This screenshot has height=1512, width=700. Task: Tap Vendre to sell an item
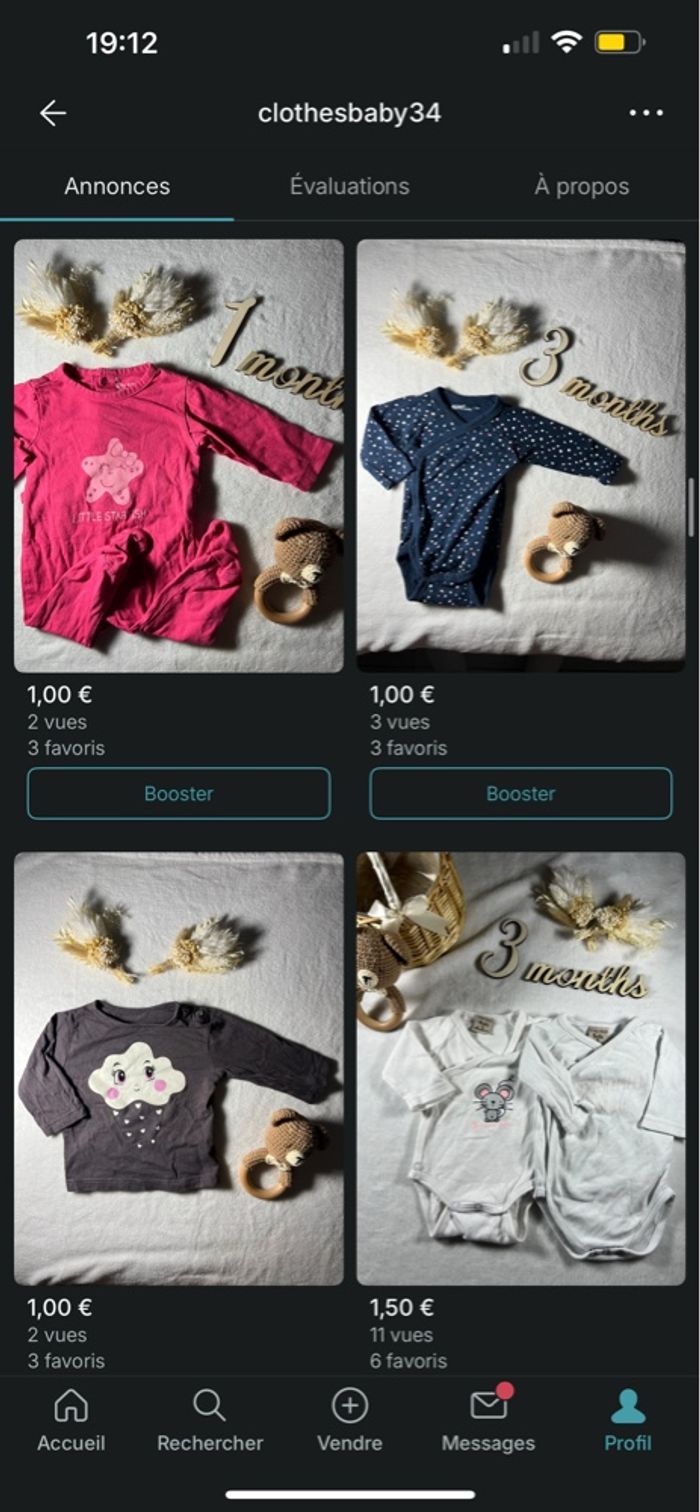349,1420
